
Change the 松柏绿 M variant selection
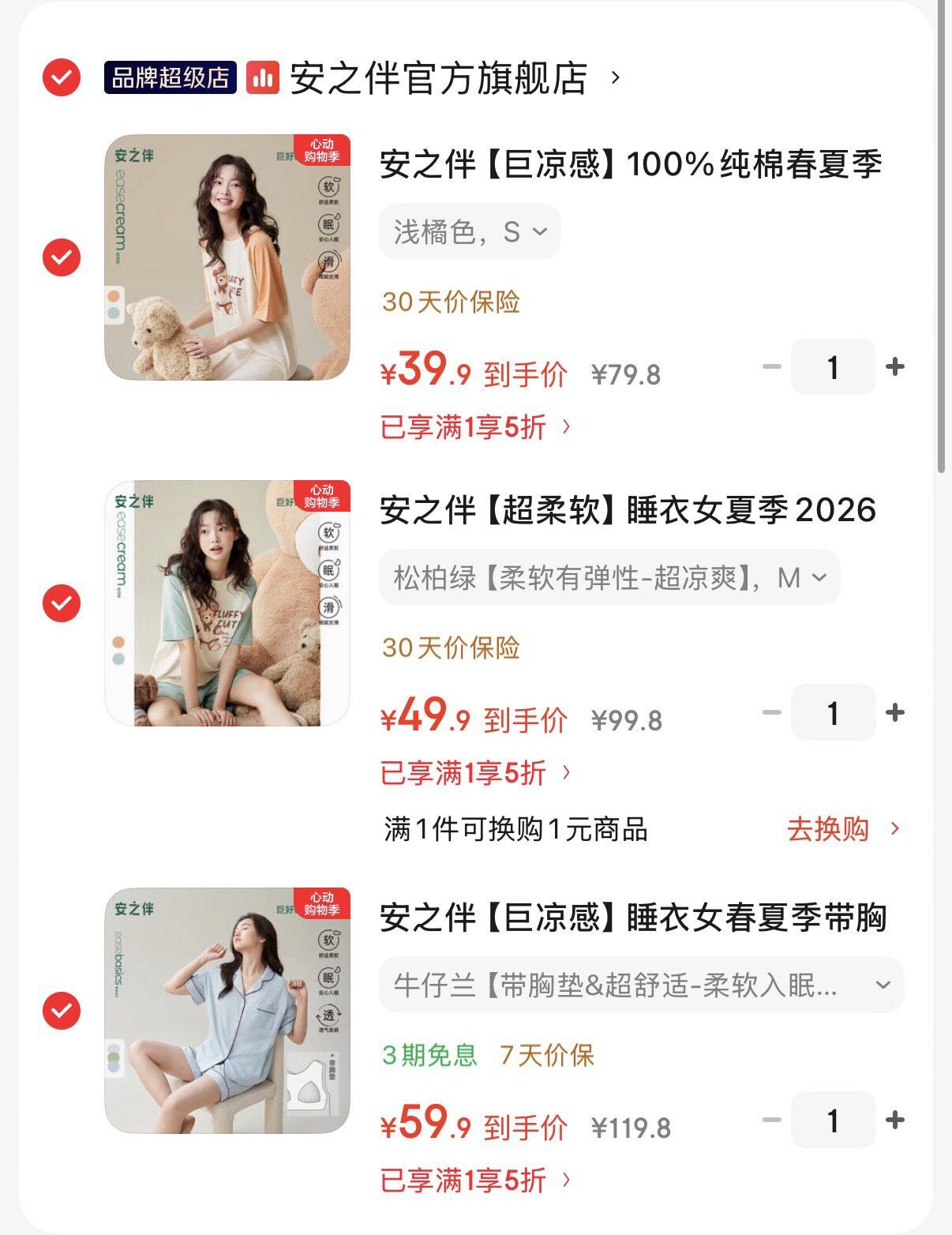609,578
